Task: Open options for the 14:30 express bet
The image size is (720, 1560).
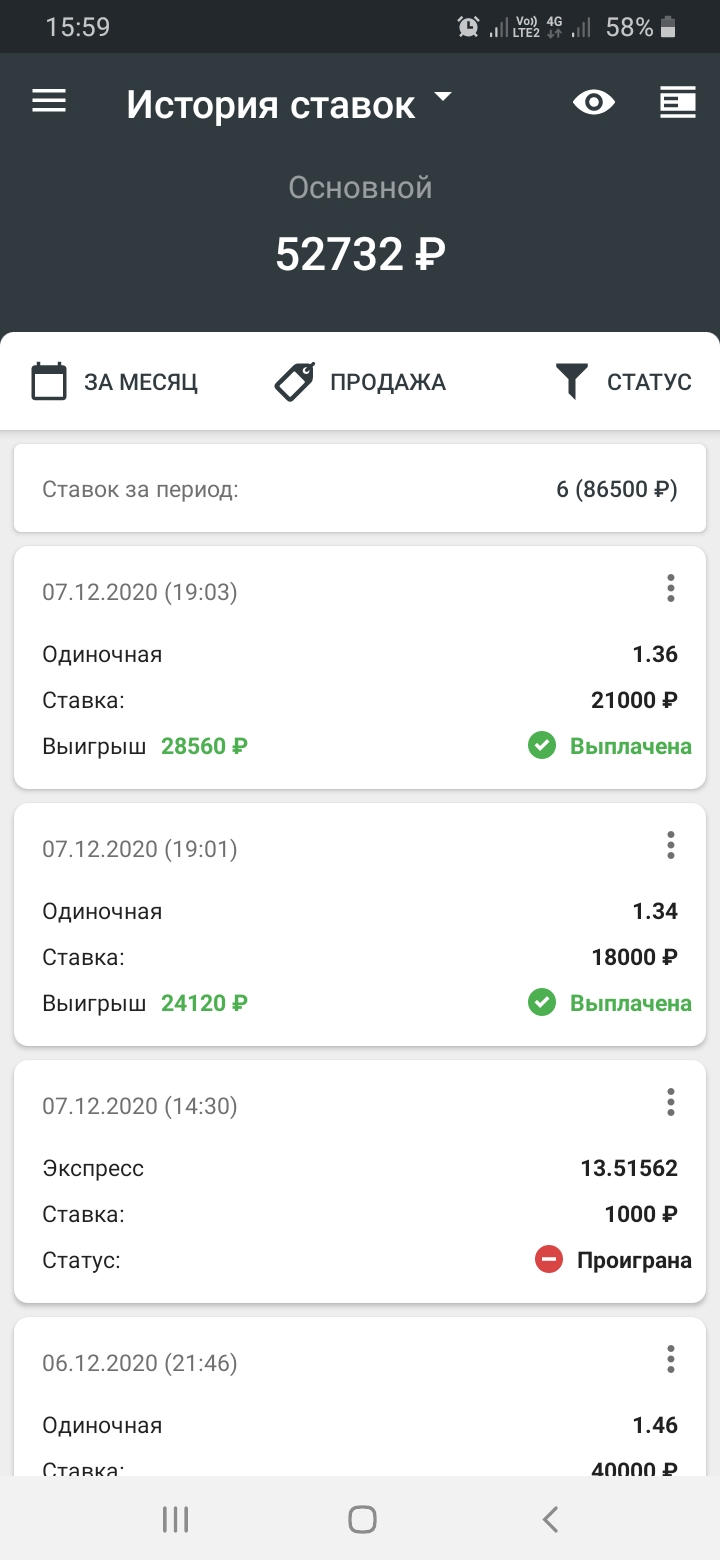Action: click(671, 1103)
